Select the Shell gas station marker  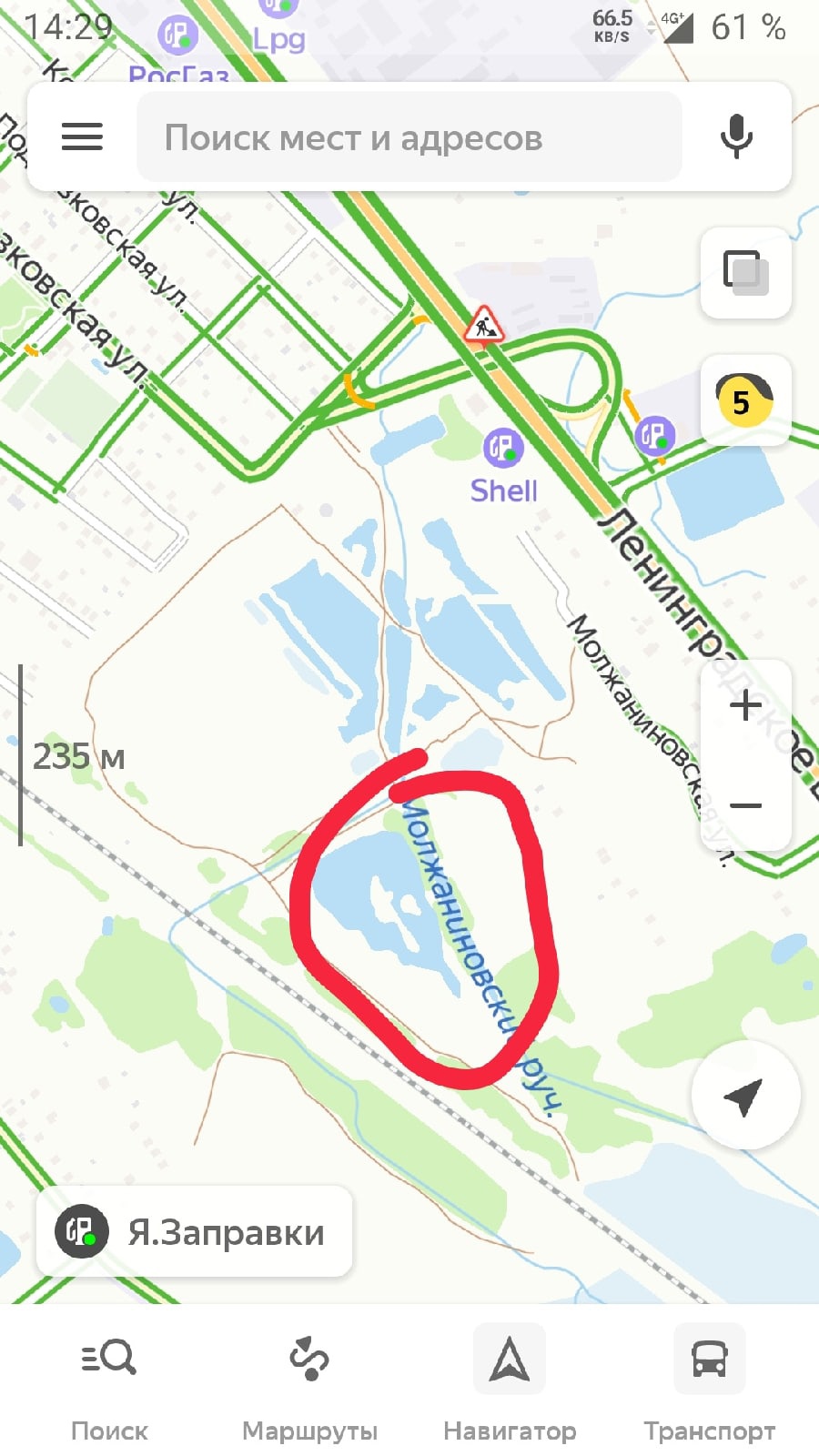pyautogui.click(x=502, y=447)
